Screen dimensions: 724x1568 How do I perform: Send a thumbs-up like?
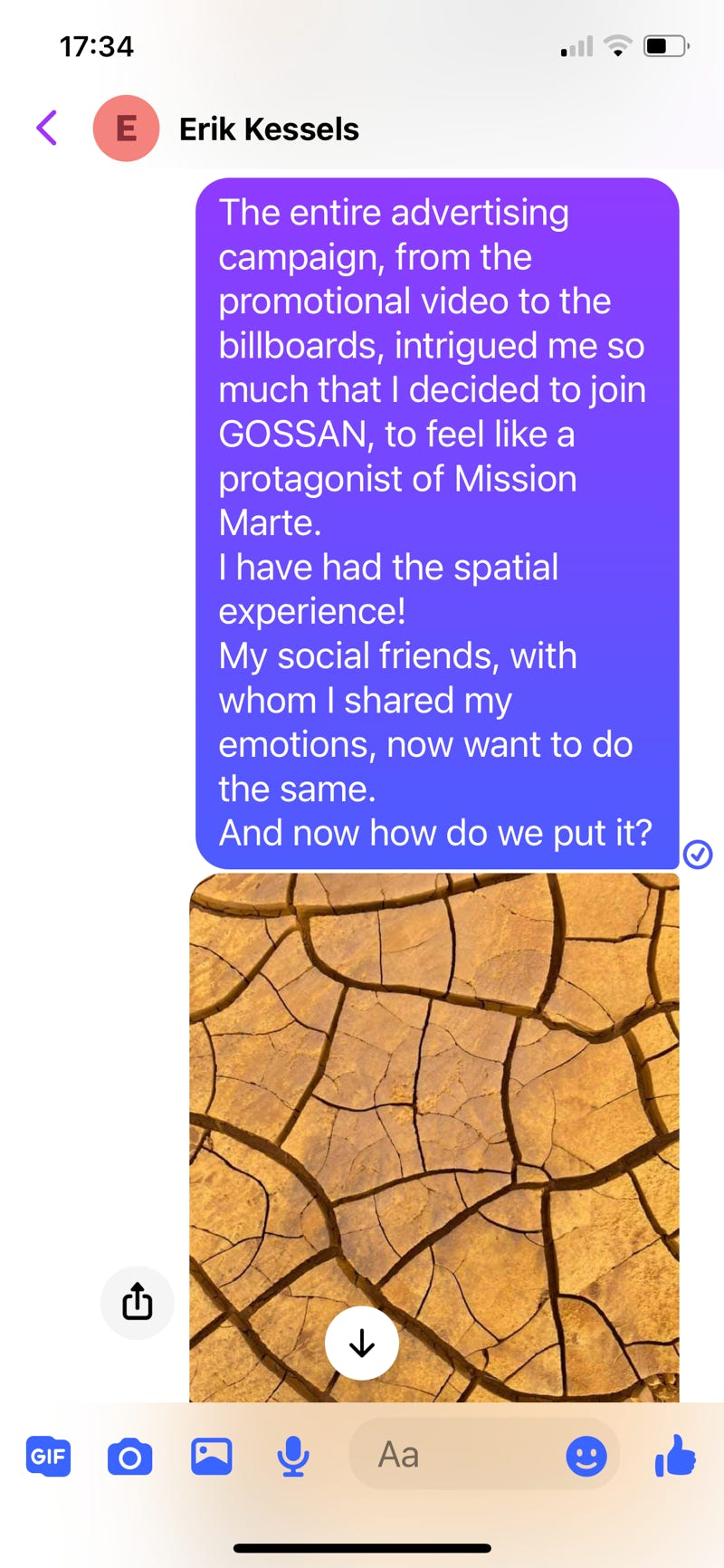(674, 1457)
